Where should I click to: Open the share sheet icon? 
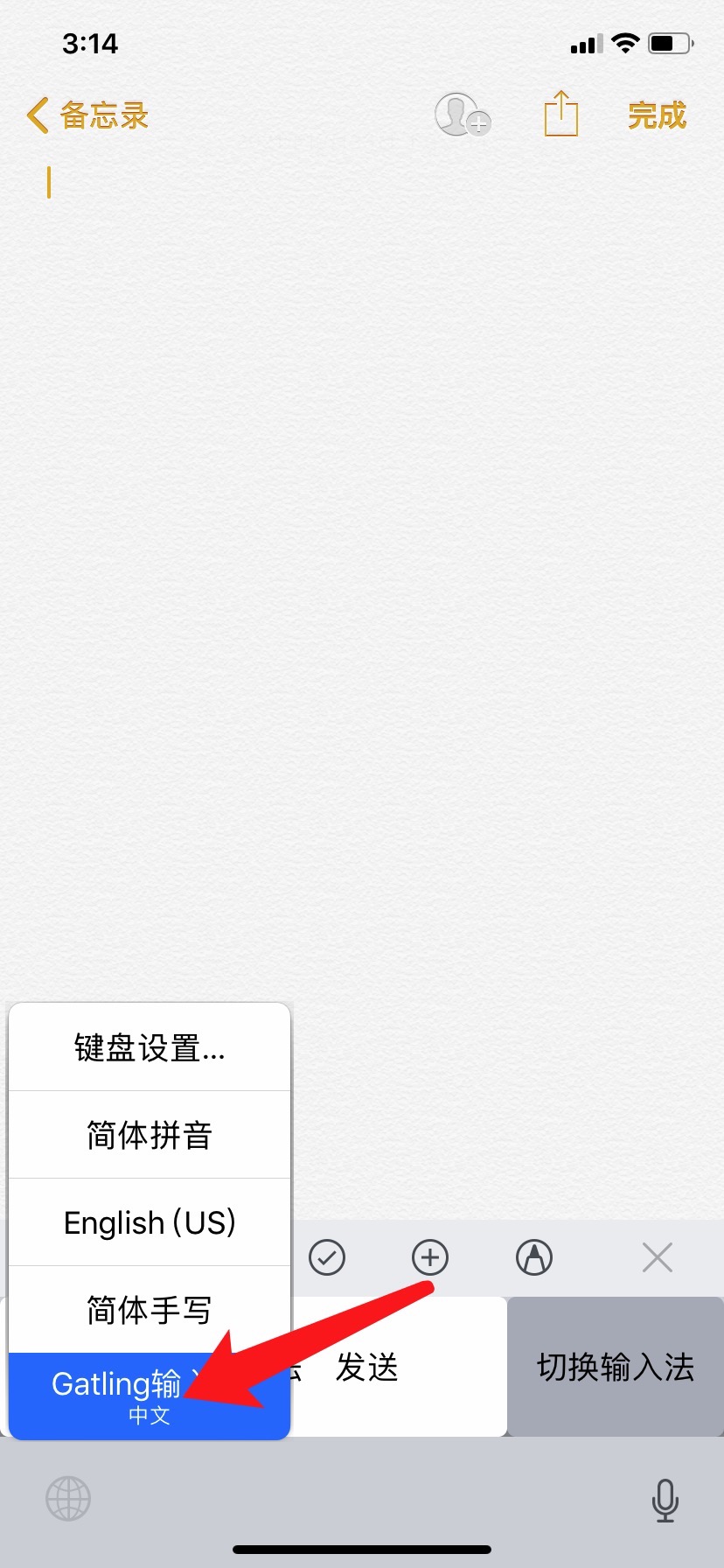560,115
